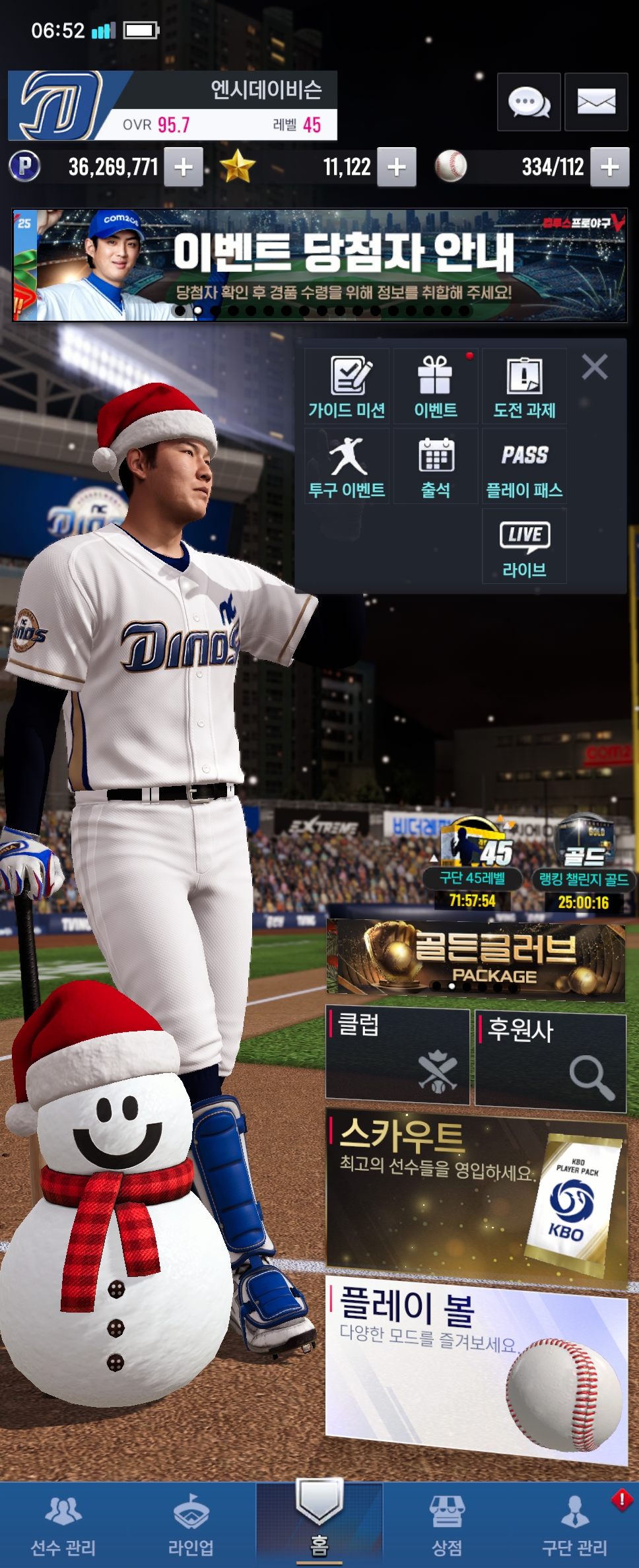Open the 클럽 card
Image resolution: width=639 pixels, height=1568 pixels.
coord(398,1056)
